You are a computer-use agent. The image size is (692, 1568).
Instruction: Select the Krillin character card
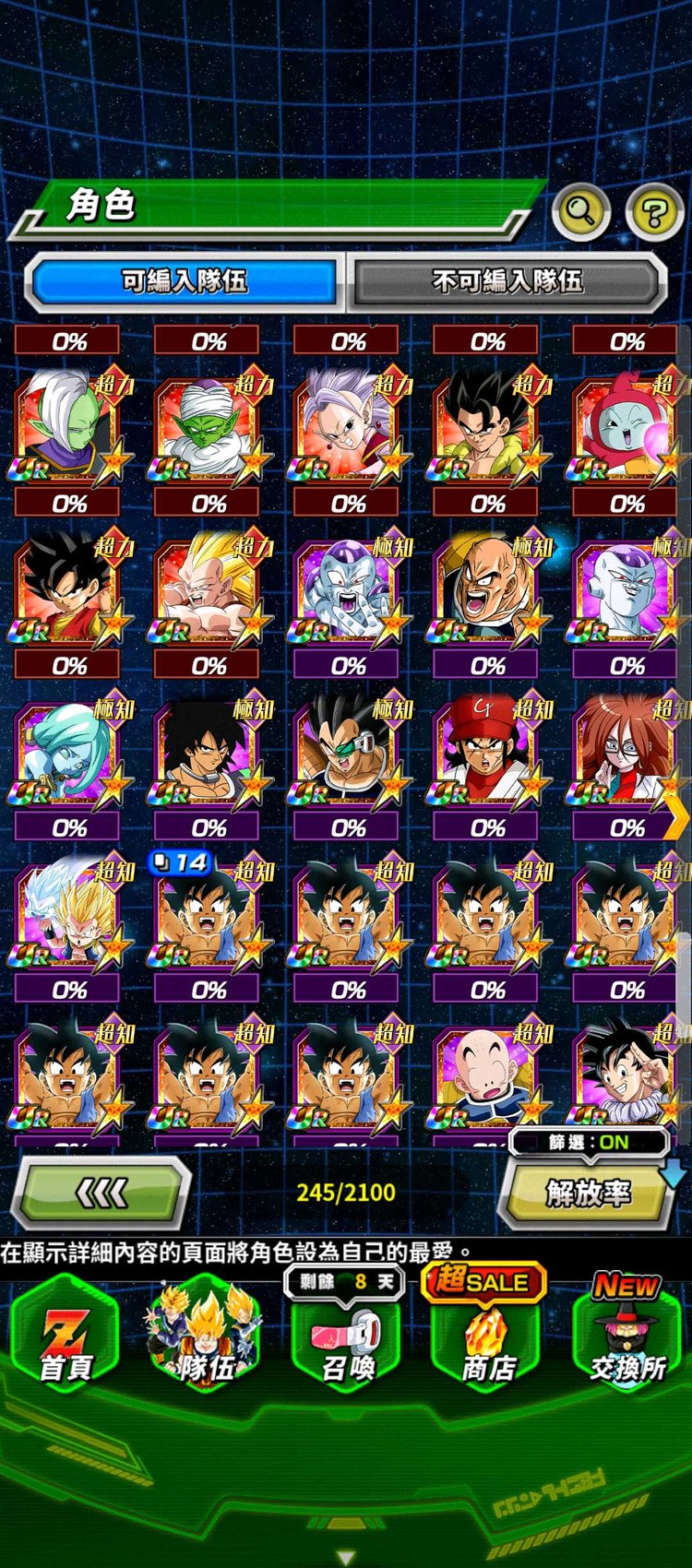tap(487, 1076)
